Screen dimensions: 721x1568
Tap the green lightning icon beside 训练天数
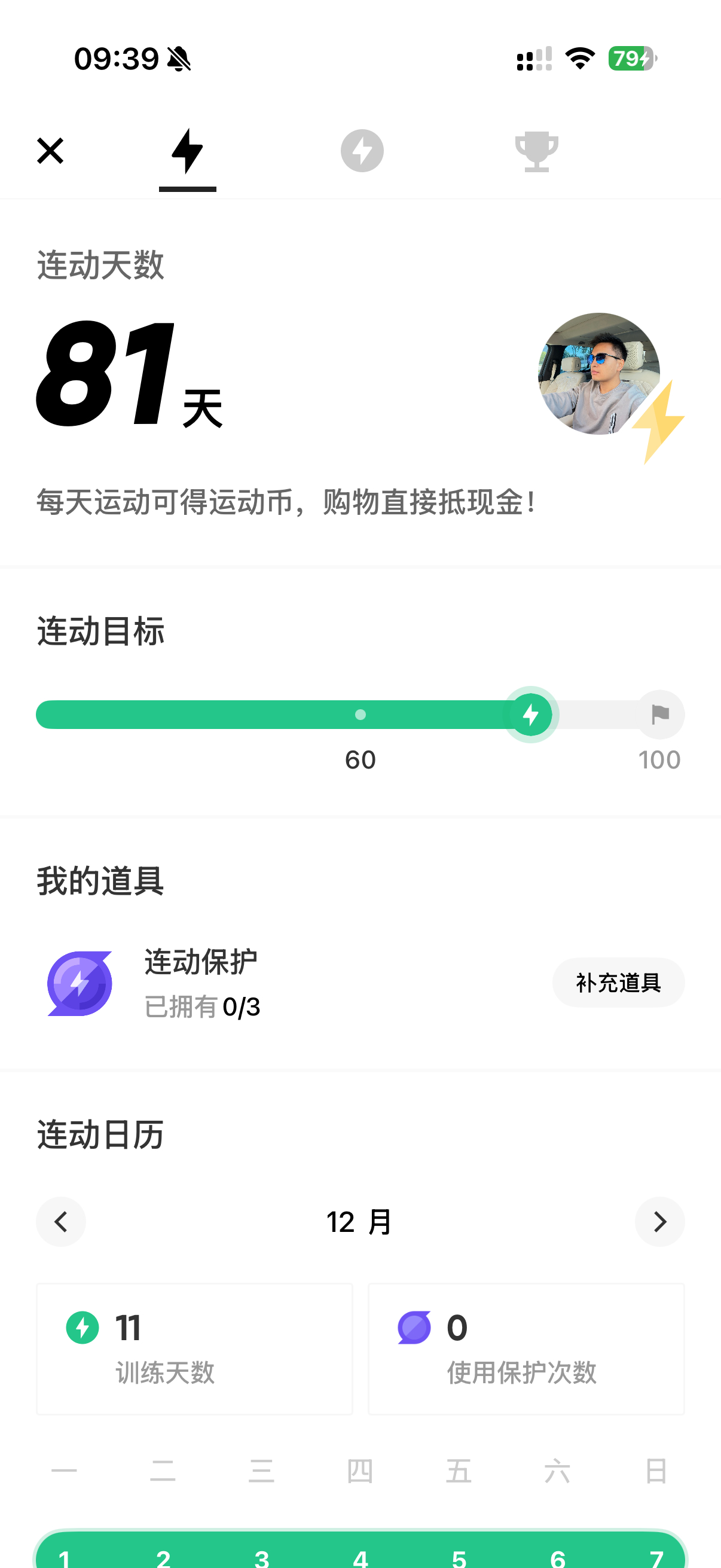pos(83,1329)
